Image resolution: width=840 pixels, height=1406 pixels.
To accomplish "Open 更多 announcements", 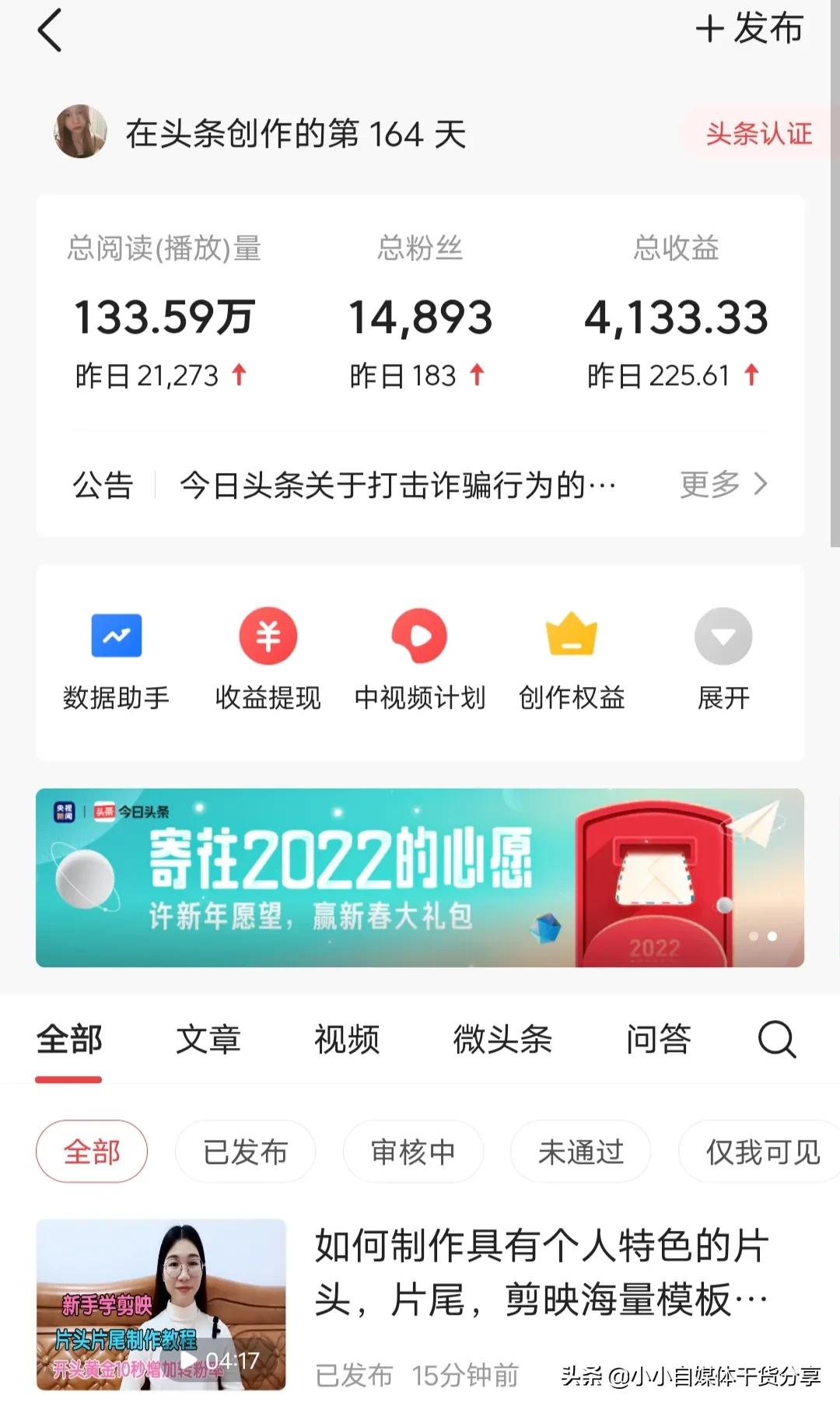I will [723, 484].
